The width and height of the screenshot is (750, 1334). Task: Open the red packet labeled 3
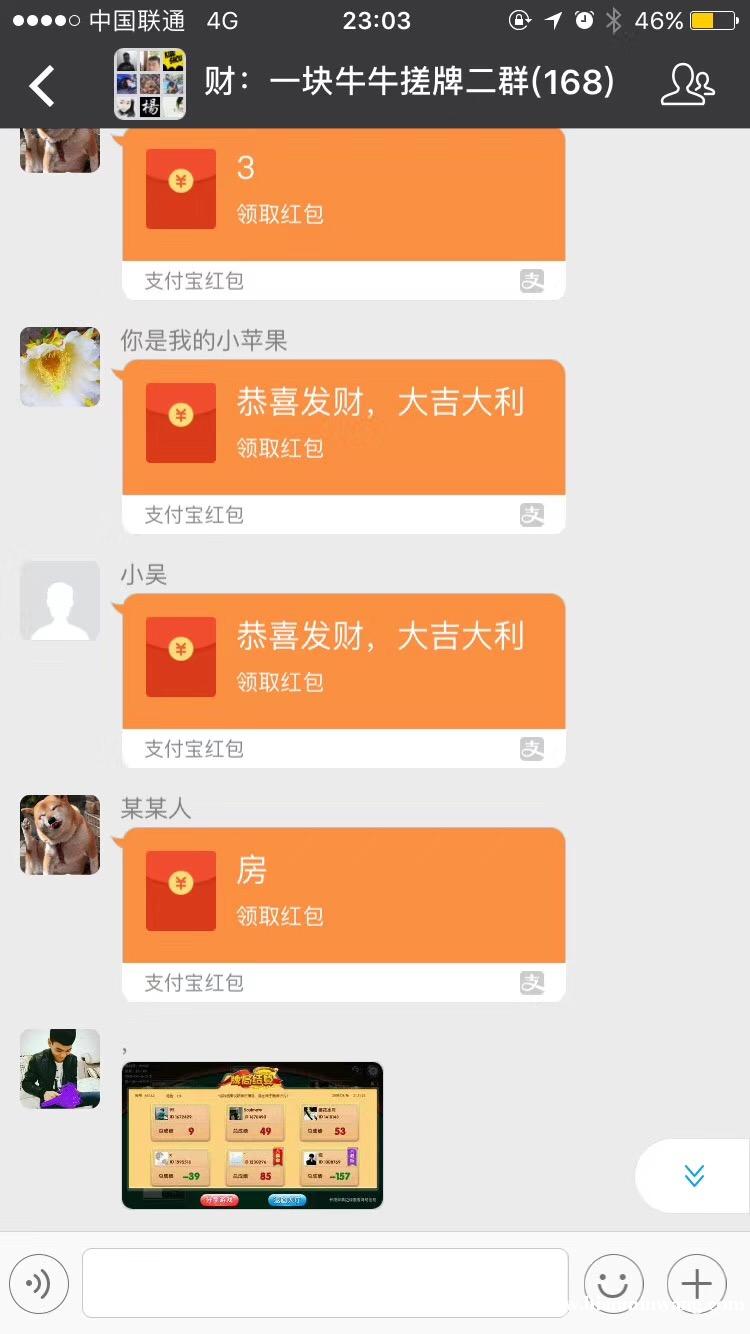coord(343,213)
